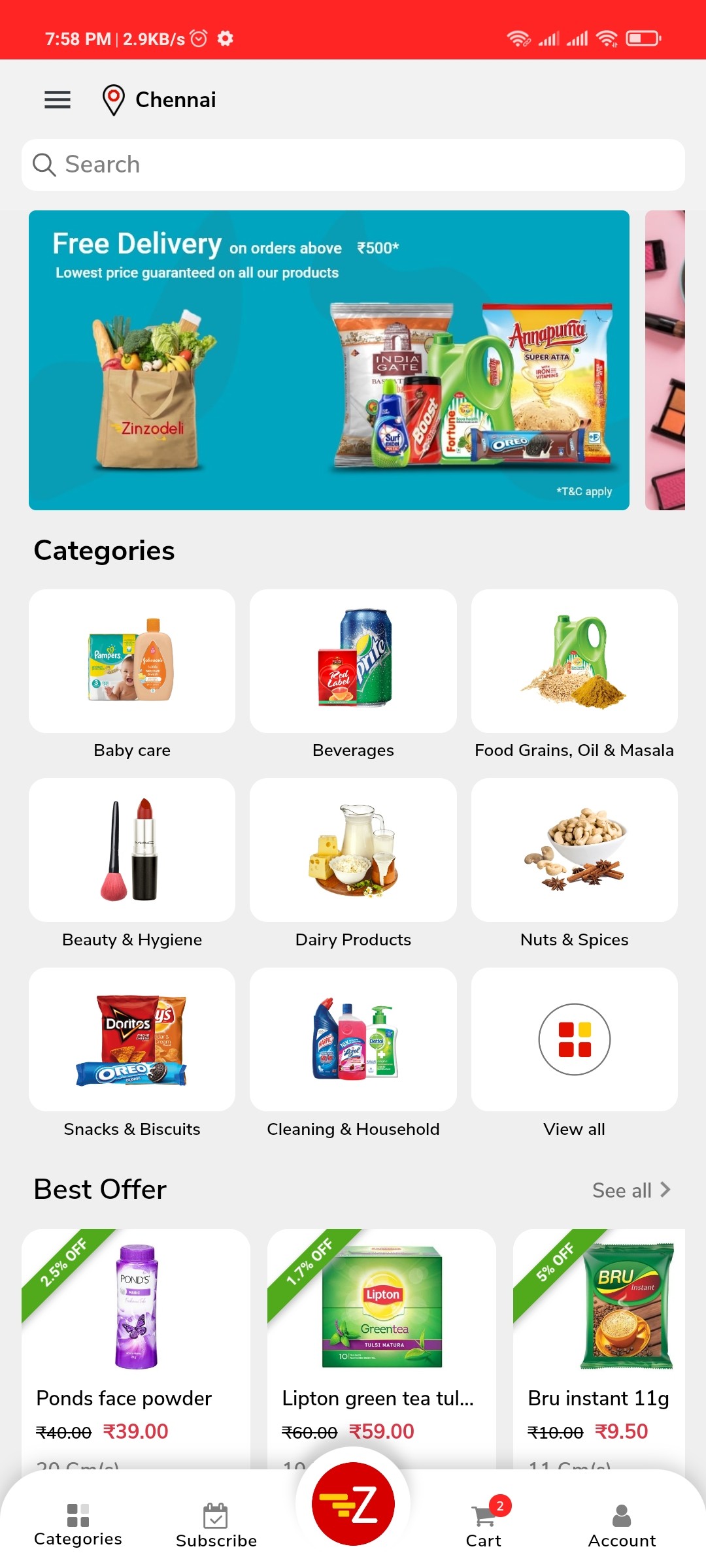706x1568 pixels.
Task: Open the hamburger drawer menu
Action: [x=58, y=99]
